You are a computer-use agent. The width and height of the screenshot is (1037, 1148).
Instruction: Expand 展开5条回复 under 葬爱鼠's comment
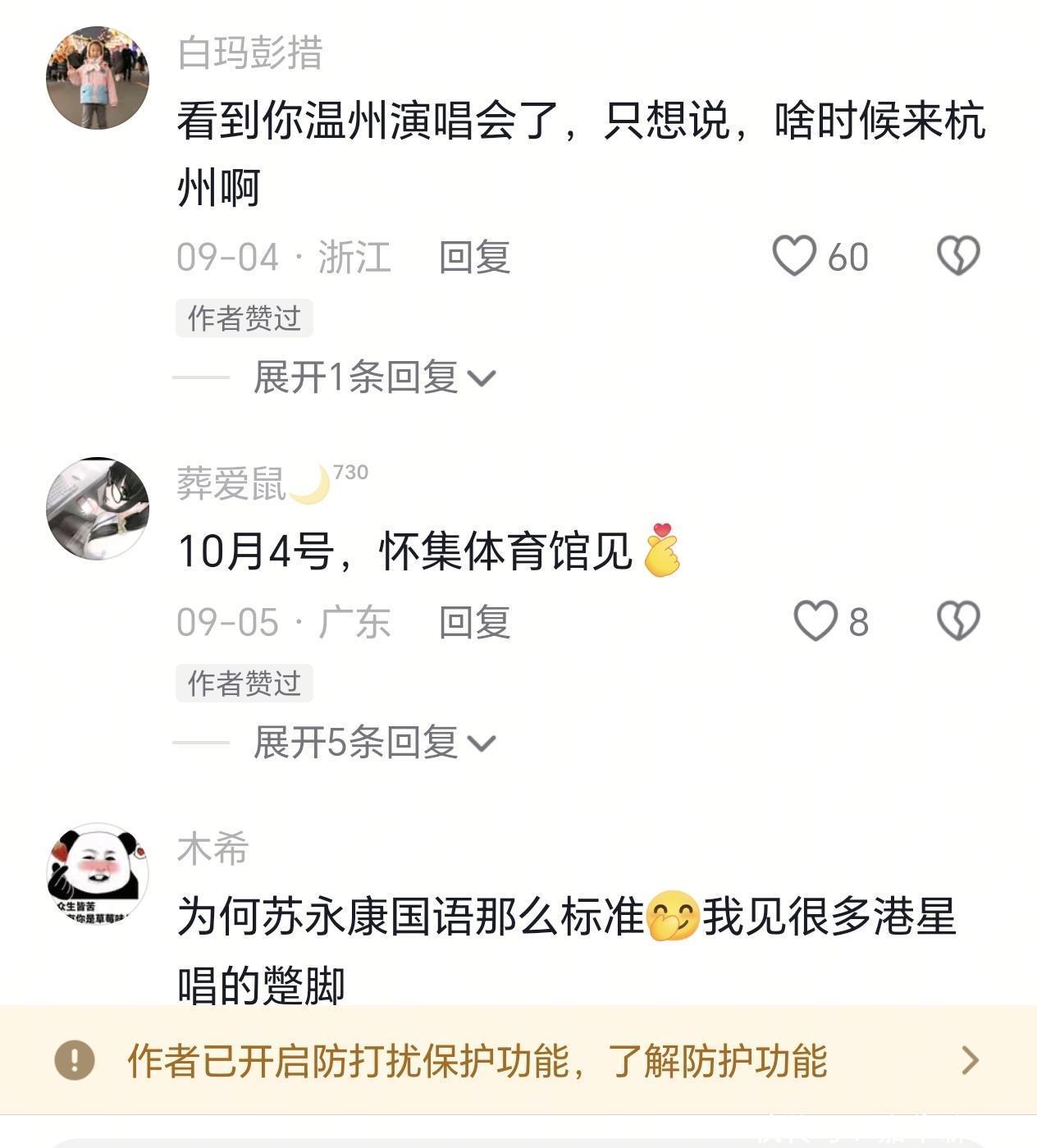[x=374, y=743]
